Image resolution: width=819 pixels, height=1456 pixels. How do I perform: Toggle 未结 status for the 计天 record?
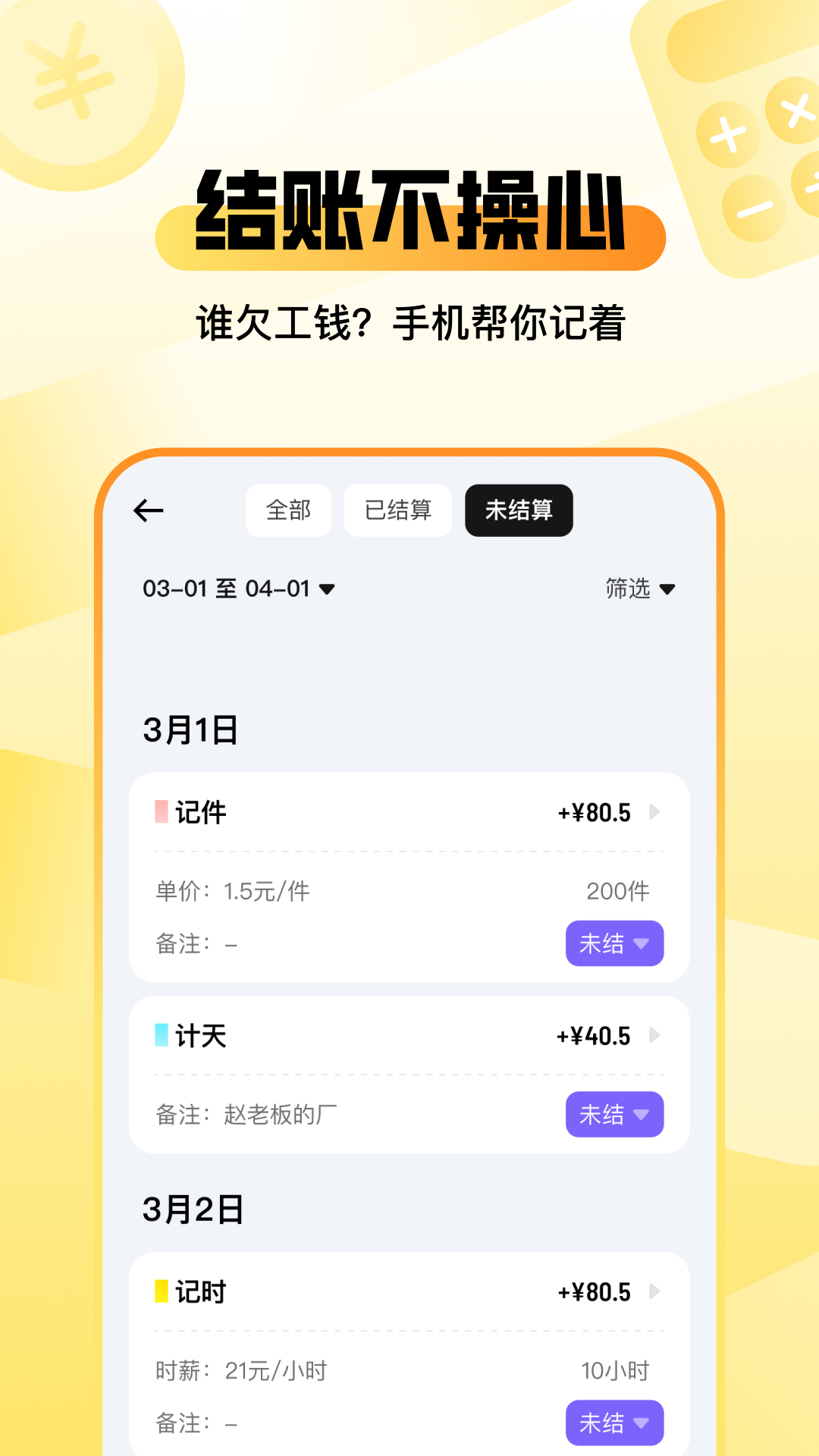614,1115
